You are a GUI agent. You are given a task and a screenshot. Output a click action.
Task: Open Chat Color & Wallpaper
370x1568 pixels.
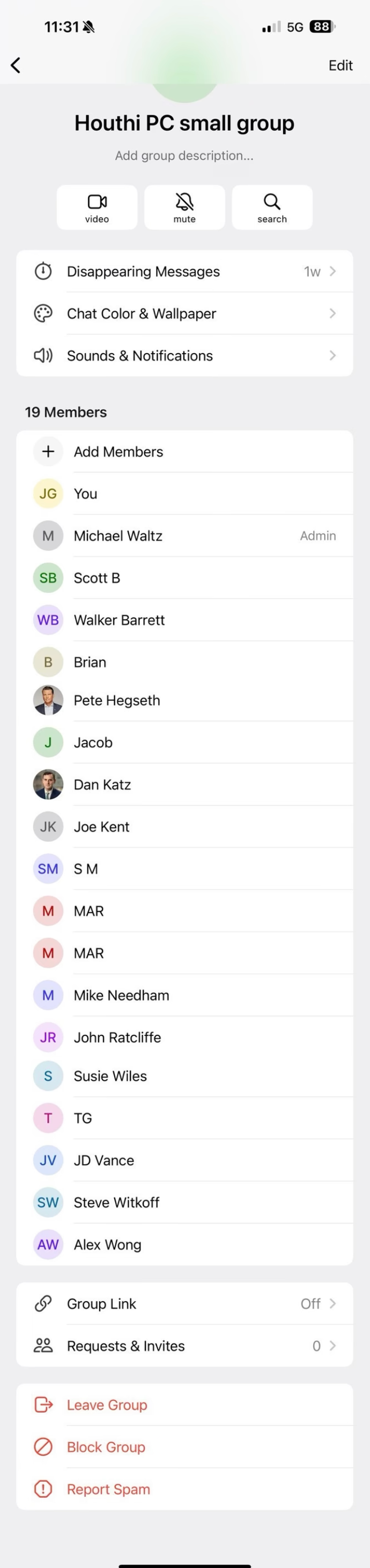(x=184, y=313)
